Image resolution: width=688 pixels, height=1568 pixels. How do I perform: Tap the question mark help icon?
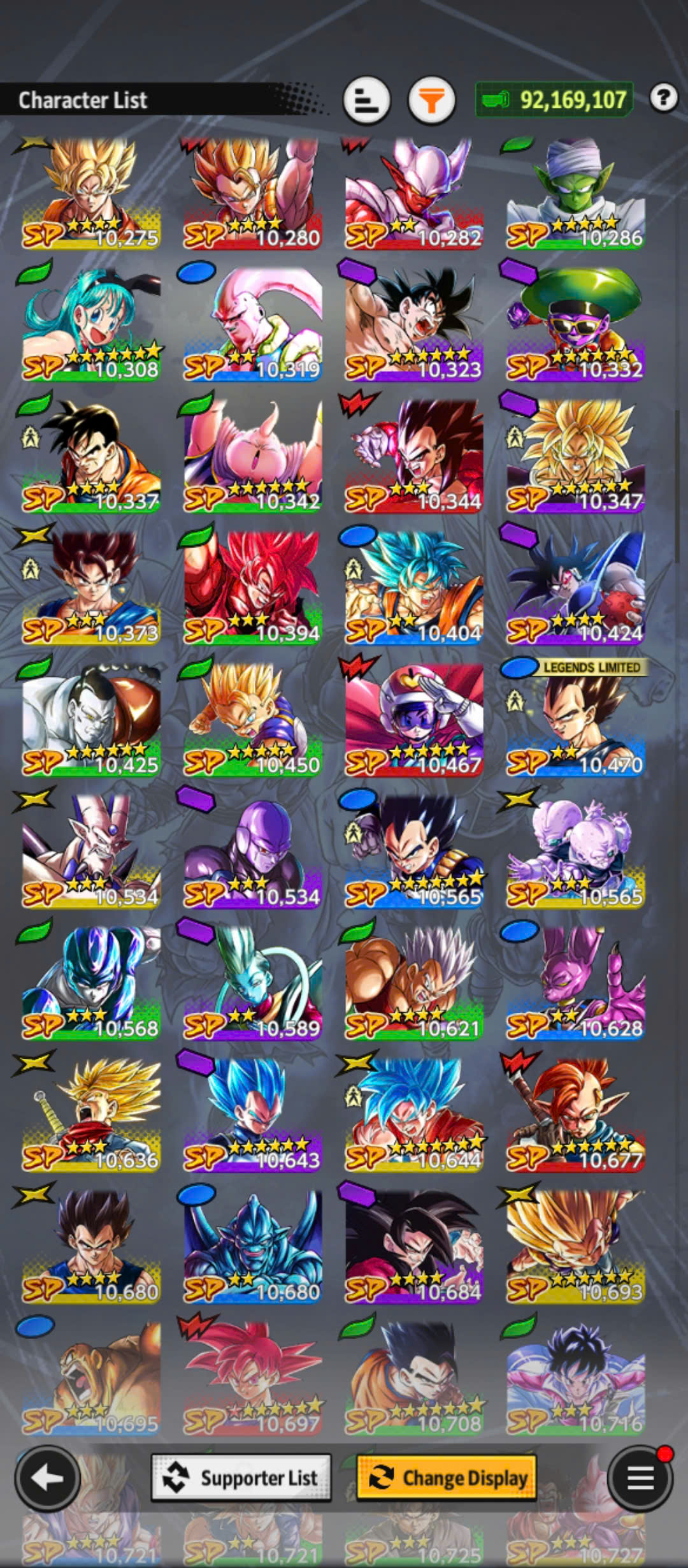[x=664, y=98]
